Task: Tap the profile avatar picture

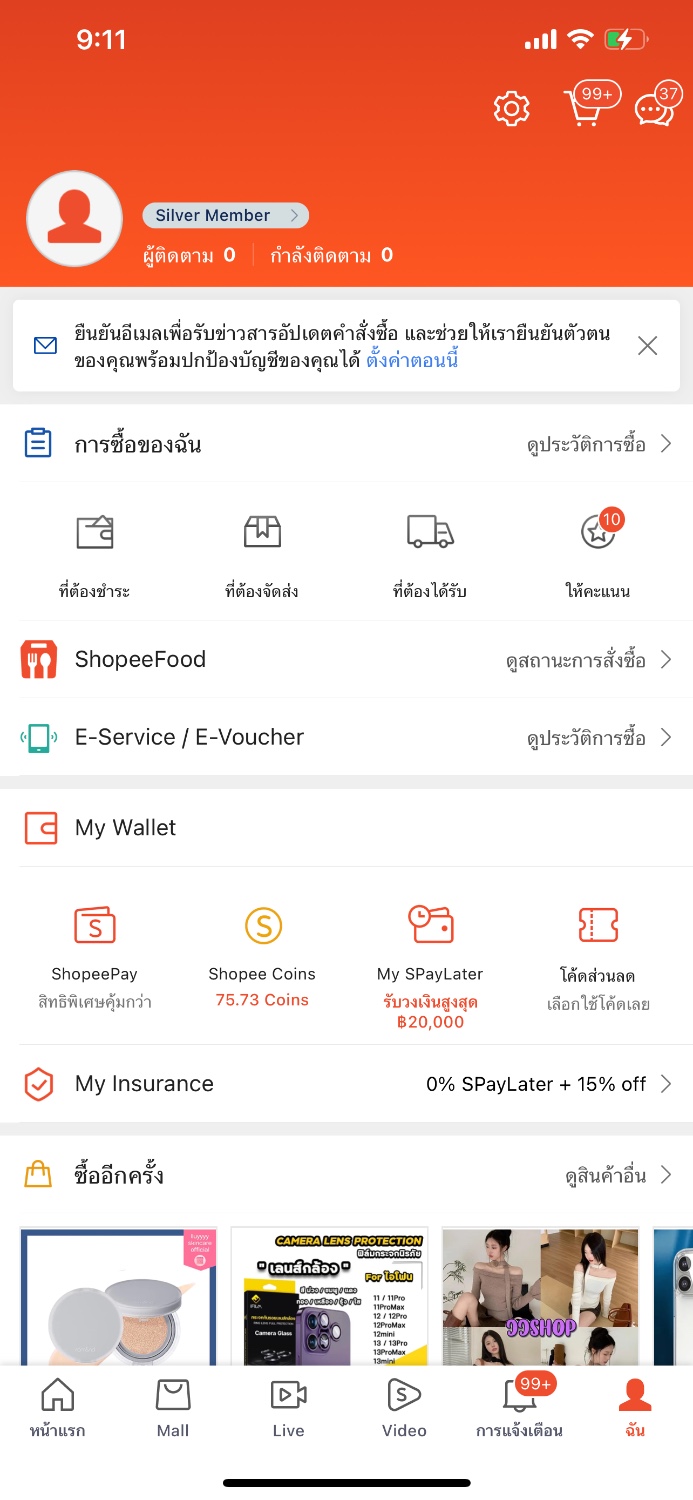Action: (74, 219)
